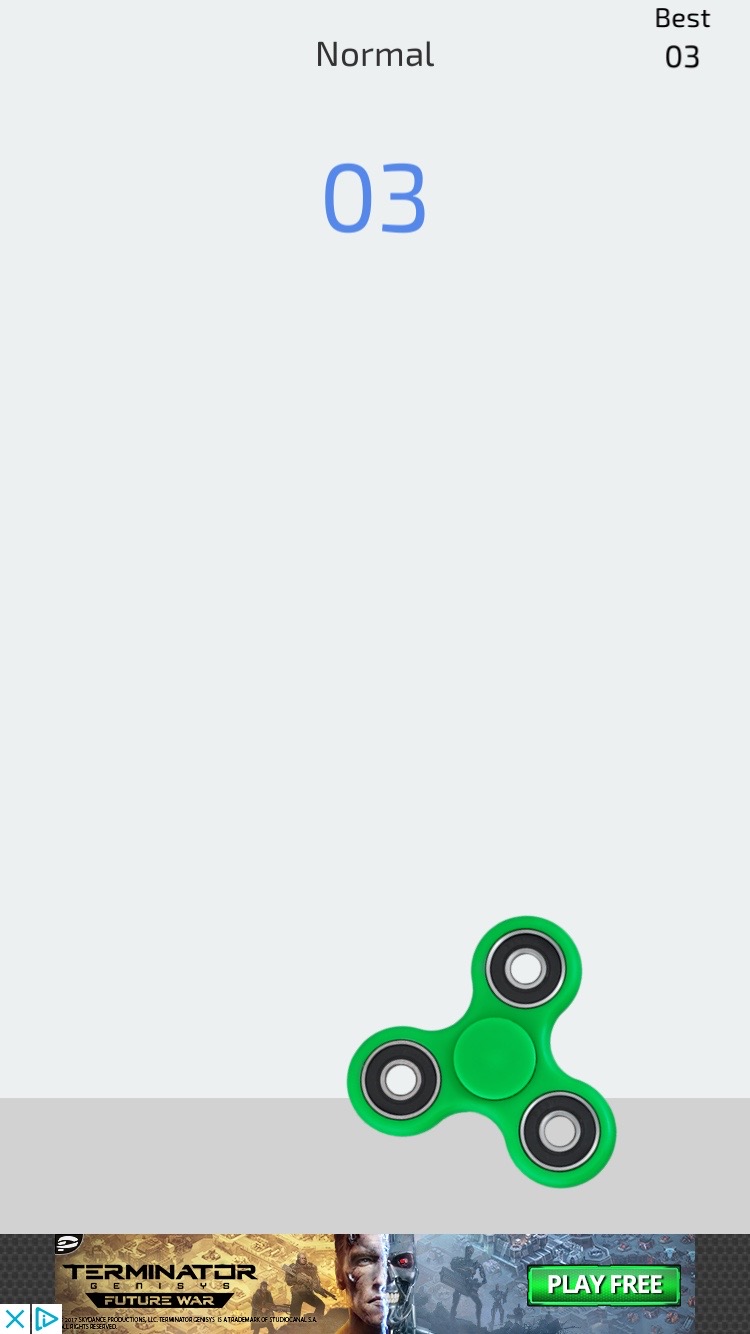Tap Play Free on Terminator ad
The image size is (750, 1334).
(604, 1285)
